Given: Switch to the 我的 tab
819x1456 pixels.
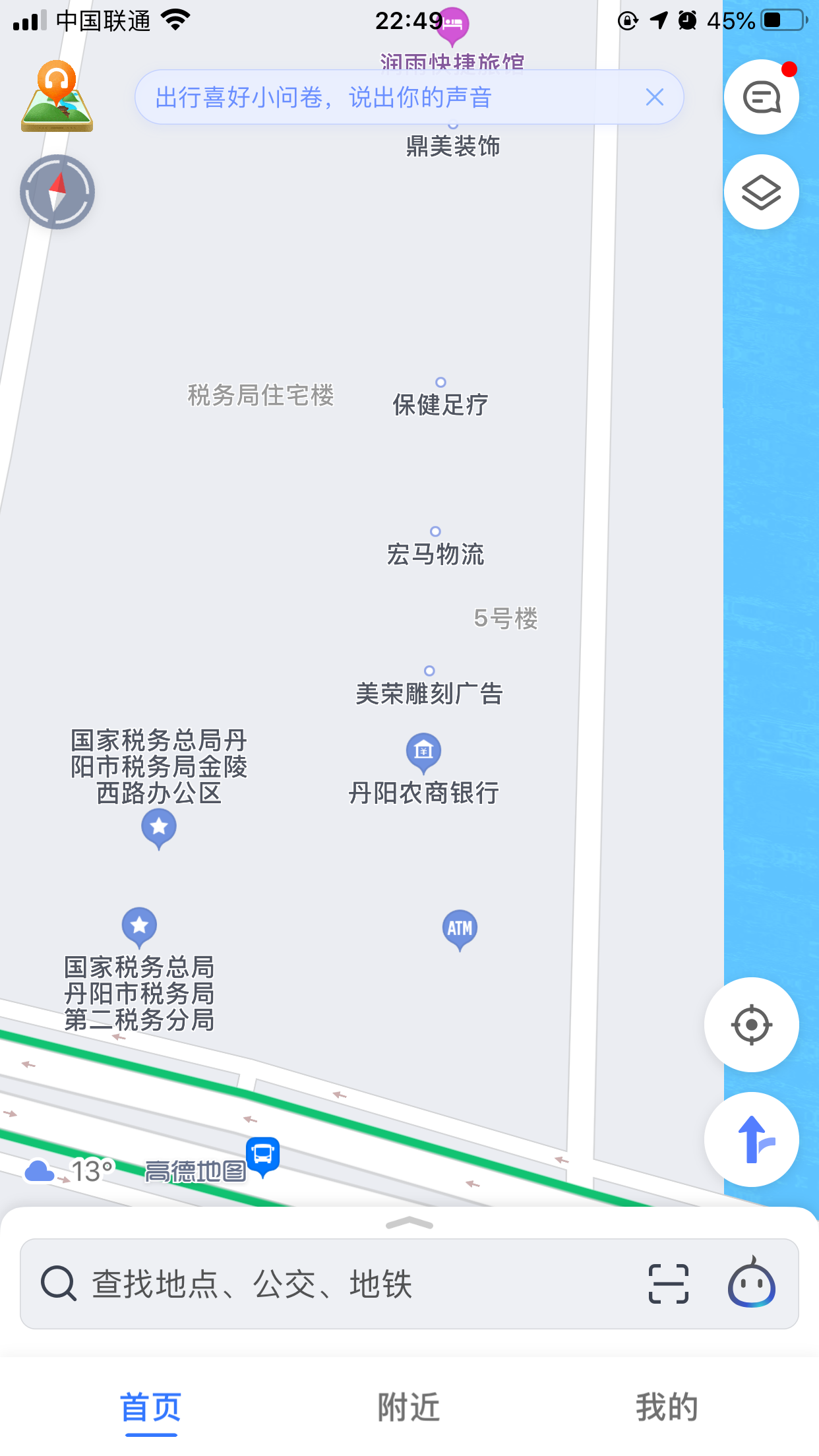Looking at the screenshot, I should pyautogui.click(x=667, y=1407).
